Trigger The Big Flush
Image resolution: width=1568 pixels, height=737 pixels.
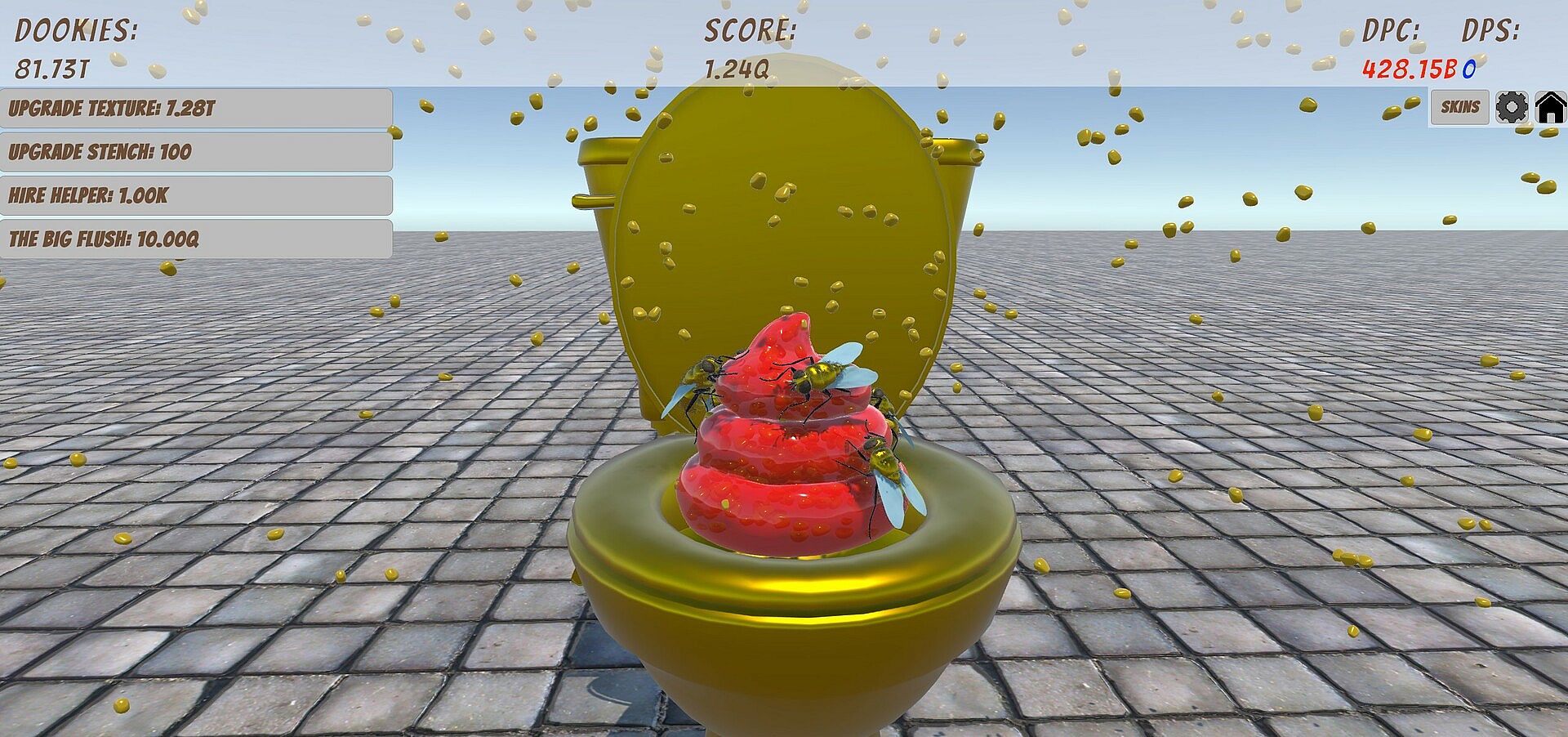click(196, 239)
